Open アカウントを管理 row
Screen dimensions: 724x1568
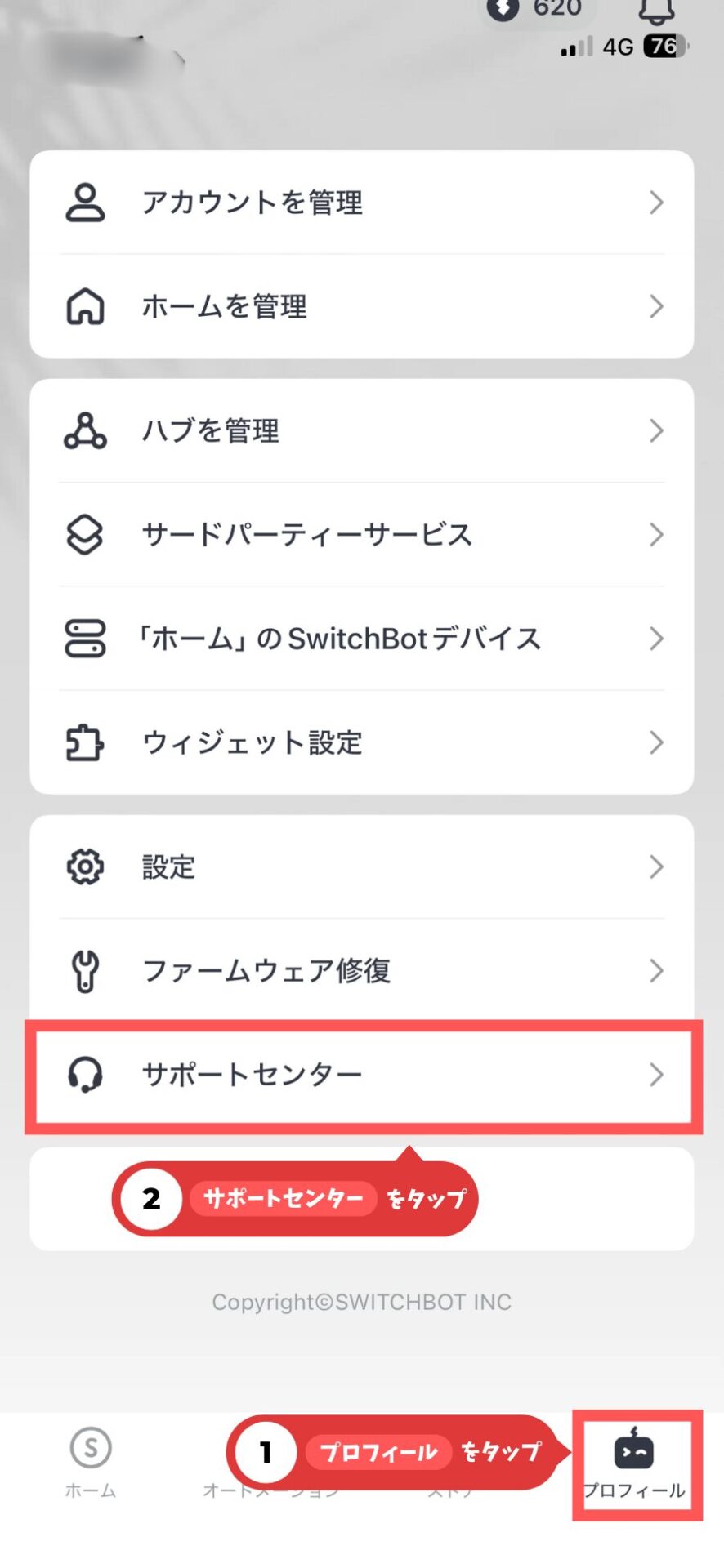(x=361, y=203)
